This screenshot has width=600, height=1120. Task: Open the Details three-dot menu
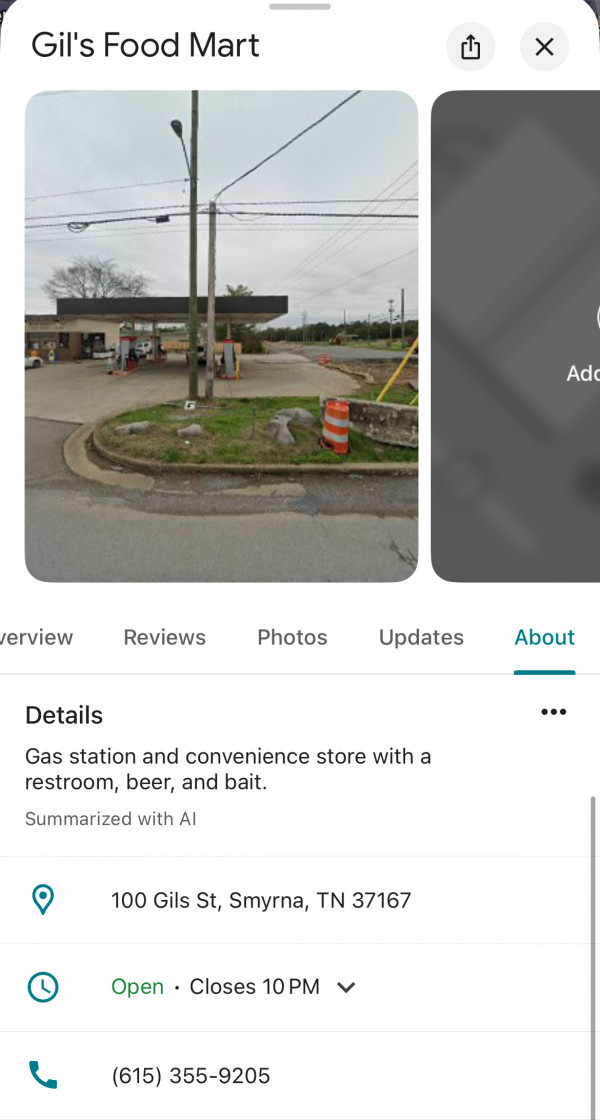point(553,712)
